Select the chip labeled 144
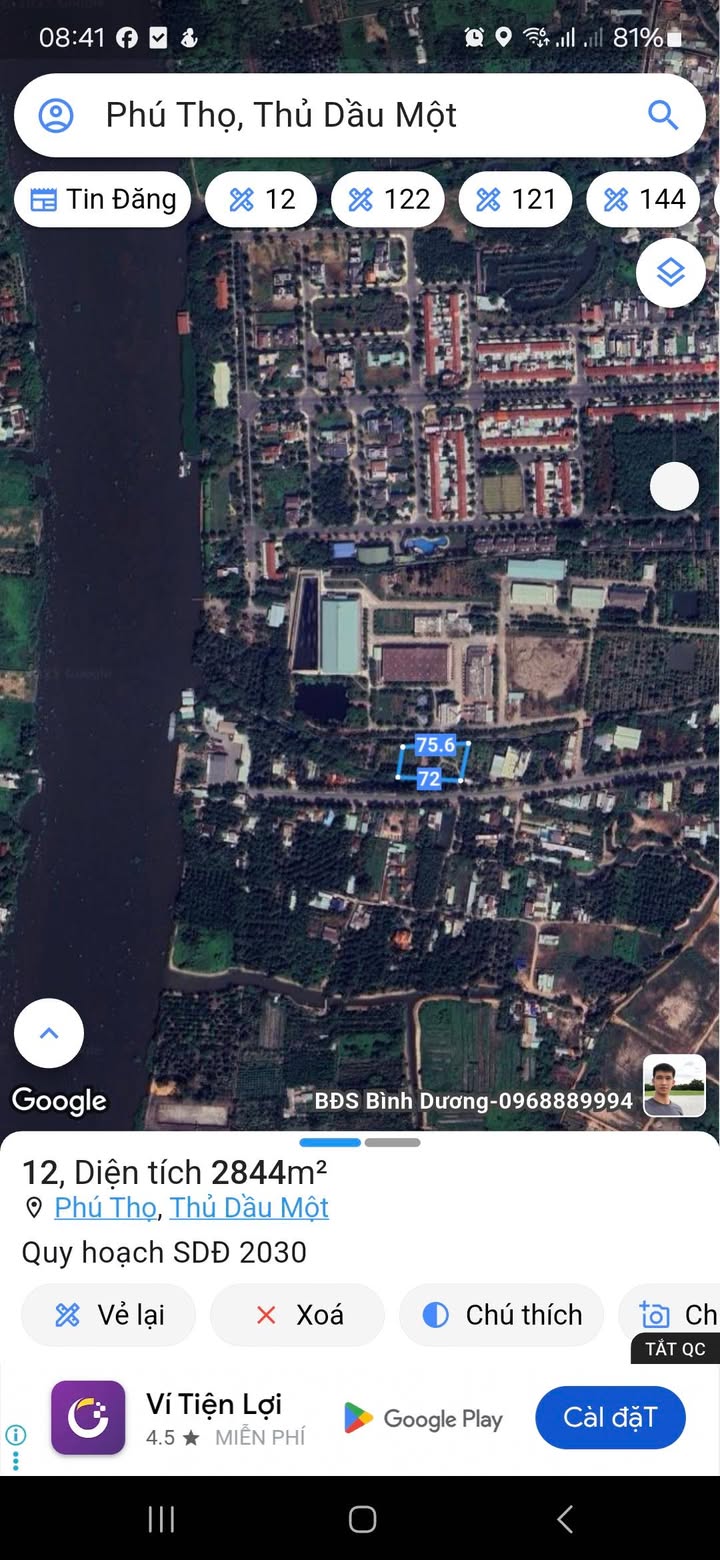Image resolution: width=720 pixels, height=1560 pixels. click(x=645, y=200)
